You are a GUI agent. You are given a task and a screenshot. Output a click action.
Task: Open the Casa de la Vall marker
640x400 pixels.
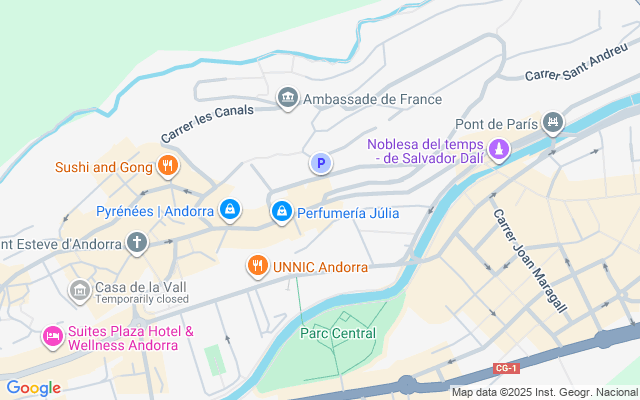click(x=79, y=291)
